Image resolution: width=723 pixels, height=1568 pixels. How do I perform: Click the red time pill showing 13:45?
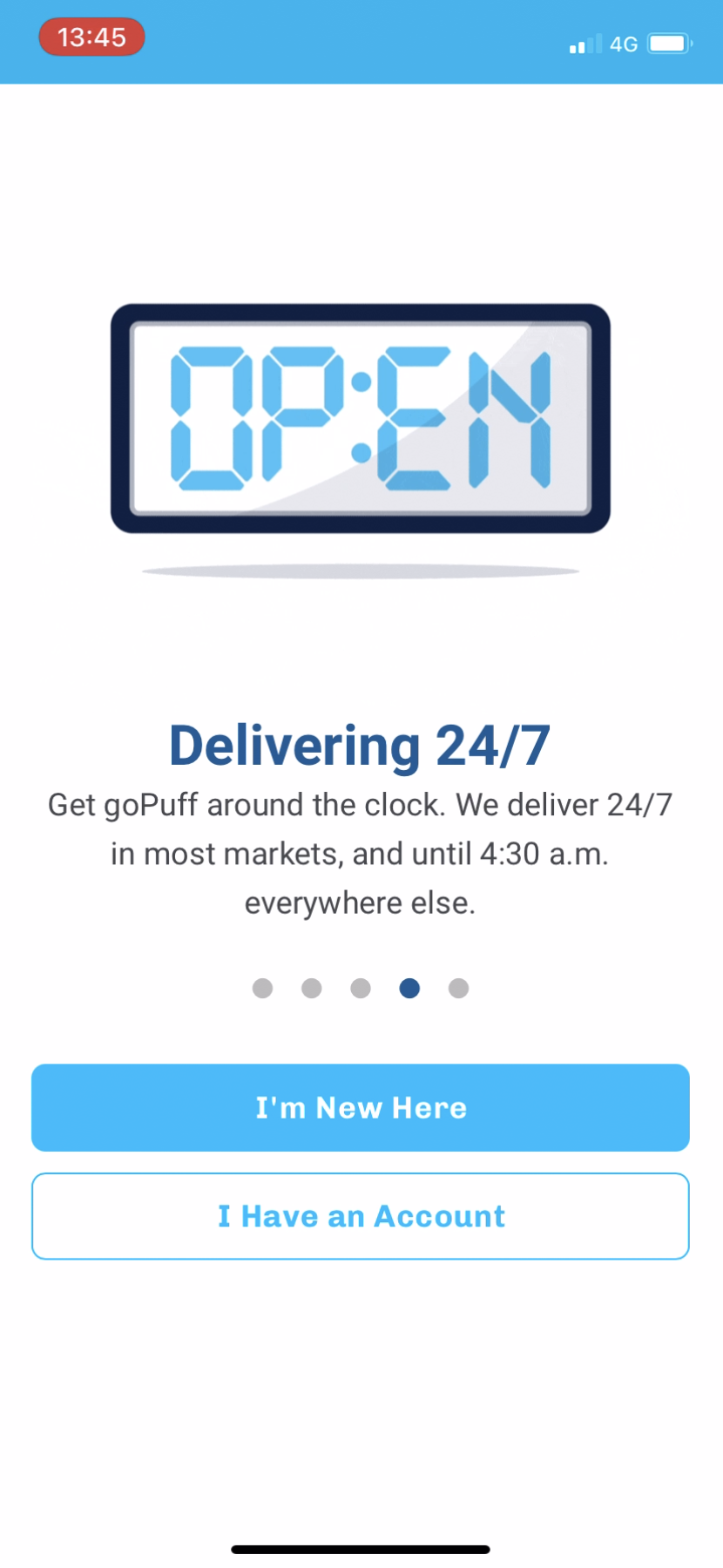coord(91,37)
